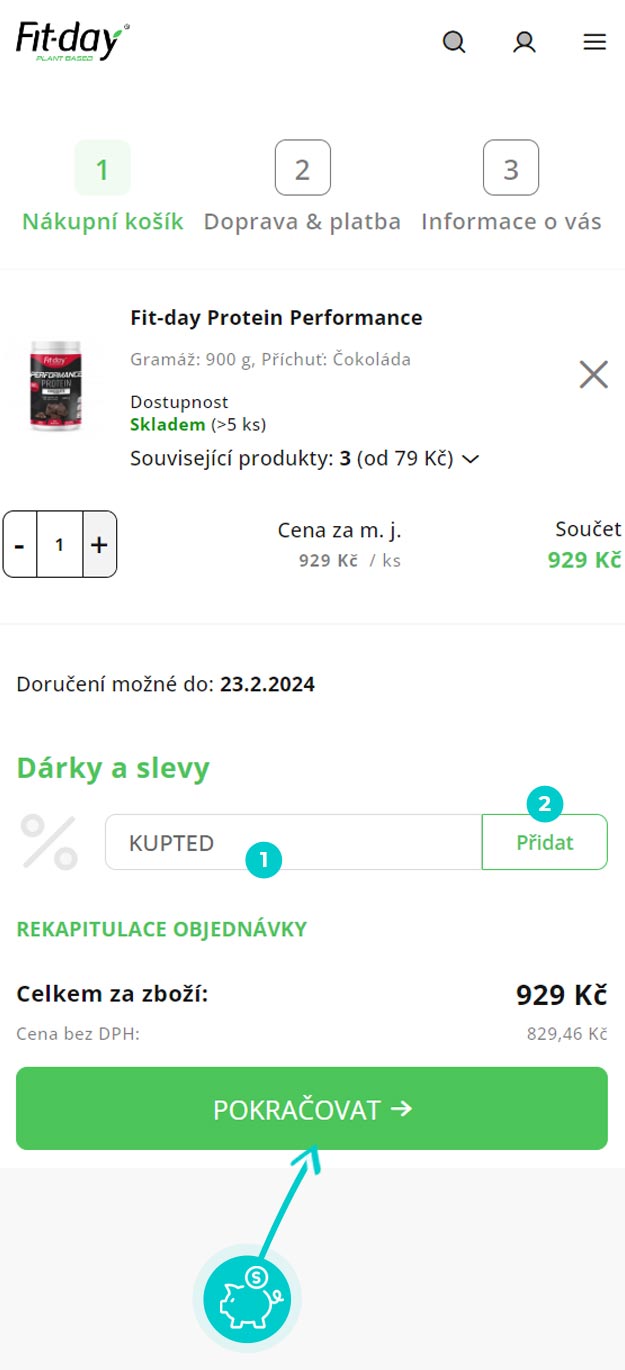
Task: Go to step 2 Doprava & platba
Action: (x=302, y=168)
